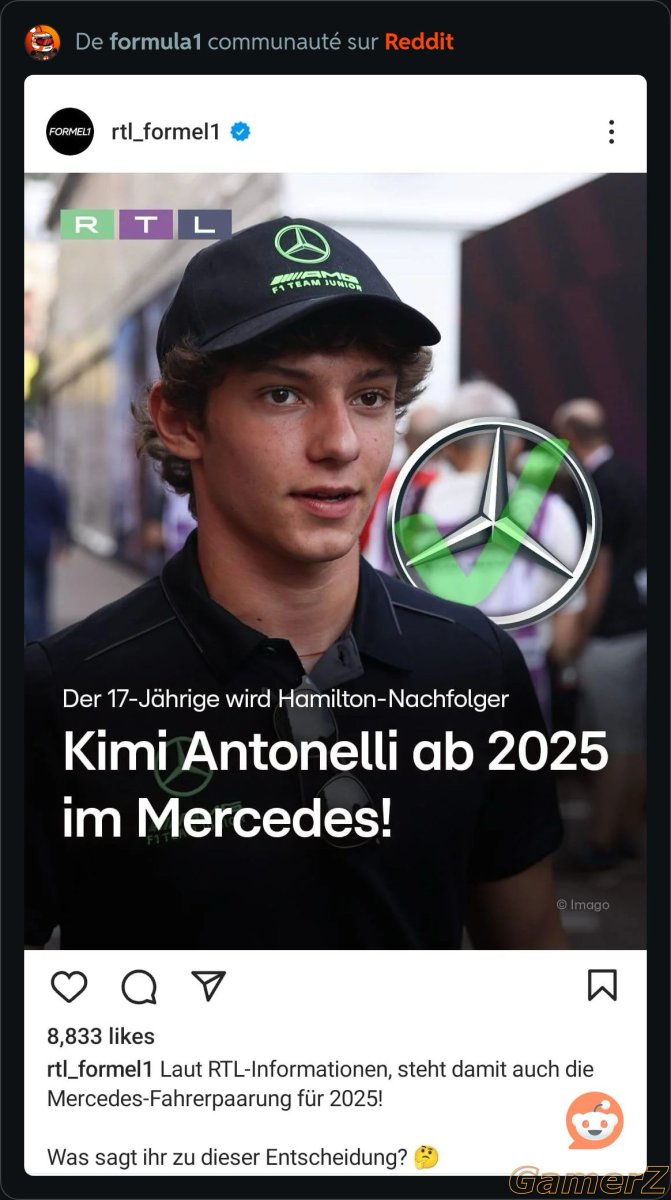
Task: Open the embedded Kimi Antonelli post image
Action: point(335,560)
